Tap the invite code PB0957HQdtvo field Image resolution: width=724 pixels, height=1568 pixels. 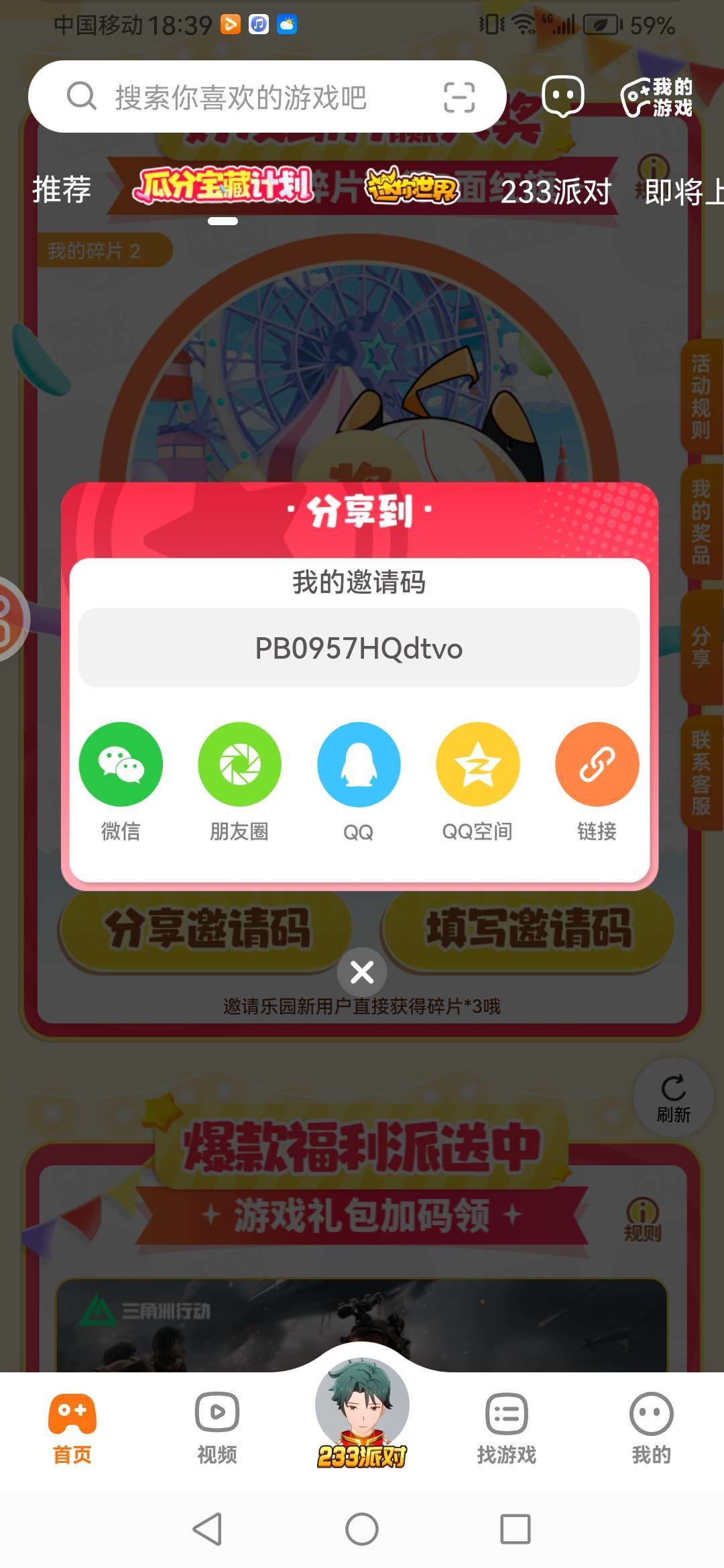point(359,648)
